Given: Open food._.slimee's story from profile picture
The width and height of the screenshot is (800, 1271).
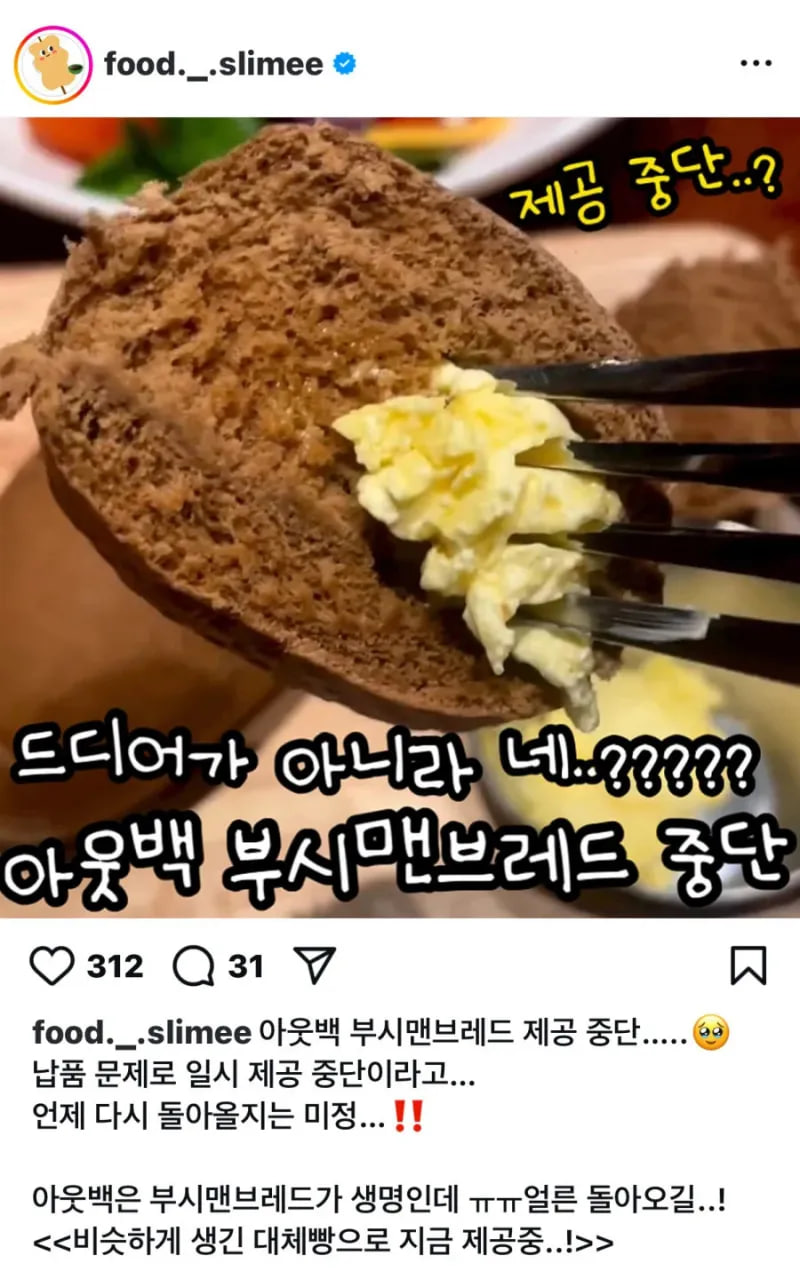Looking at the screenshot, I should point(53,65).
